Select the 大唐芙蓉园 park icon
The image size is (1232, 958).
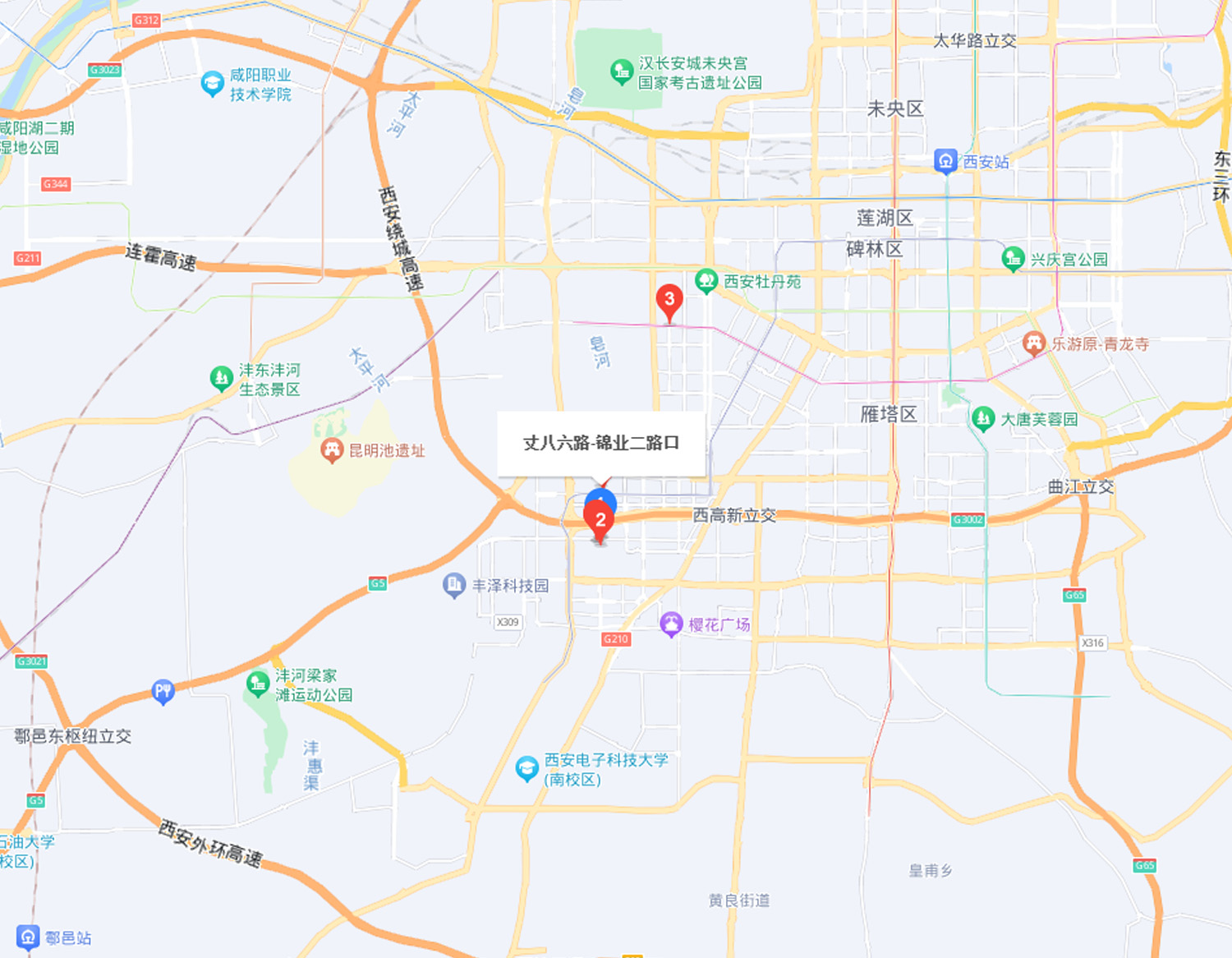click(982, 419)
